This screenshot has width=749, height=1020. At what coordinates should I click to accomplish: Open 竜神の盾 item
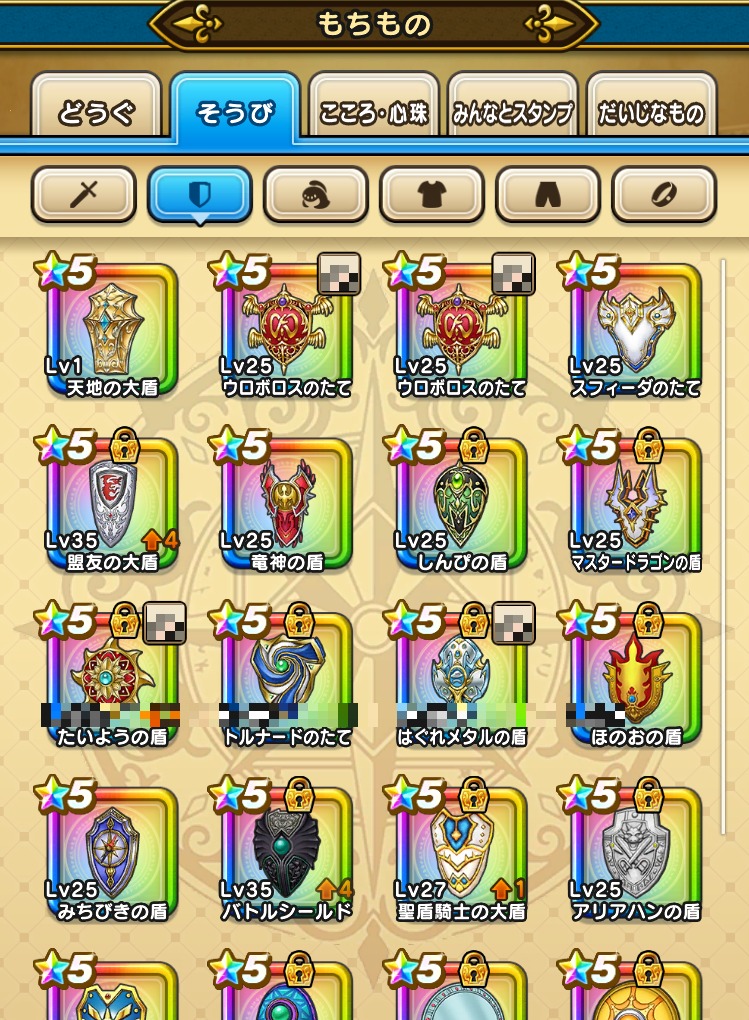click(287, 505)
